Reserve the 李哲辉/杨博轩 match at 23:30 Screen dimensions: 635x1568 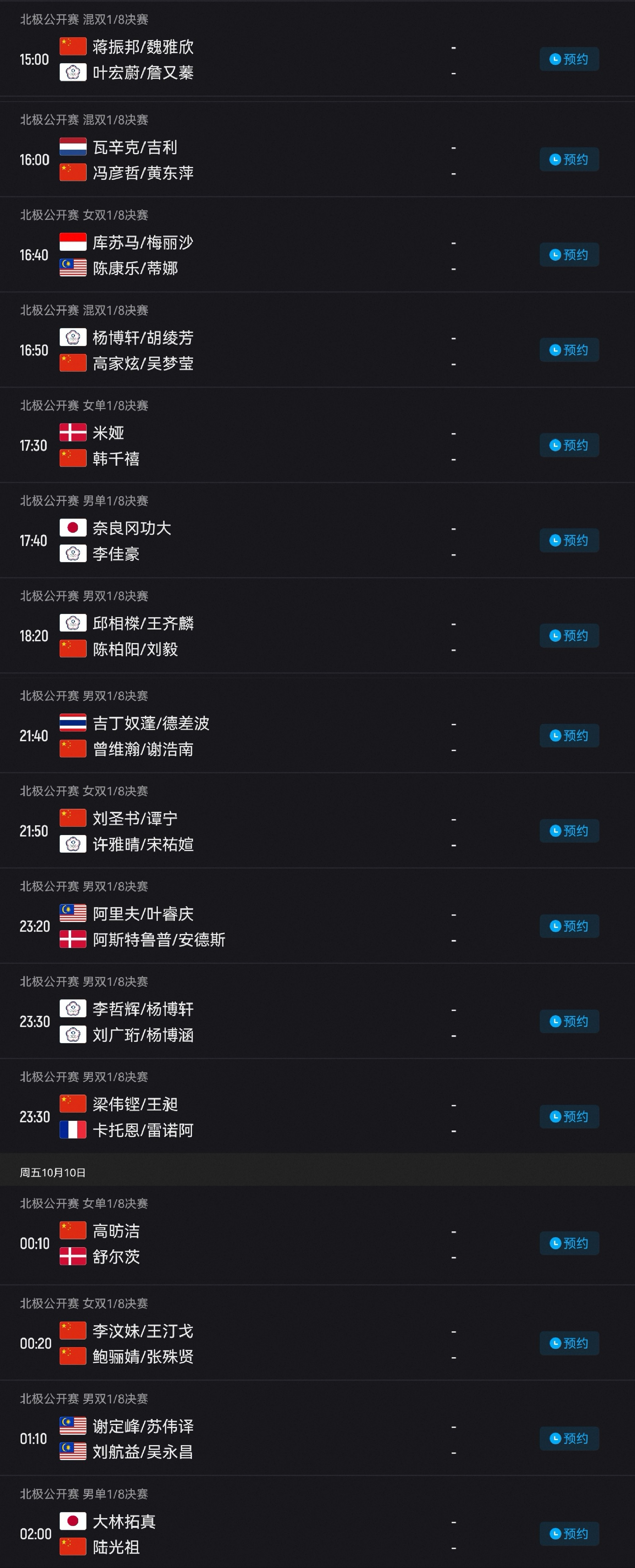pyautogui.click(x=569, y=1021)
